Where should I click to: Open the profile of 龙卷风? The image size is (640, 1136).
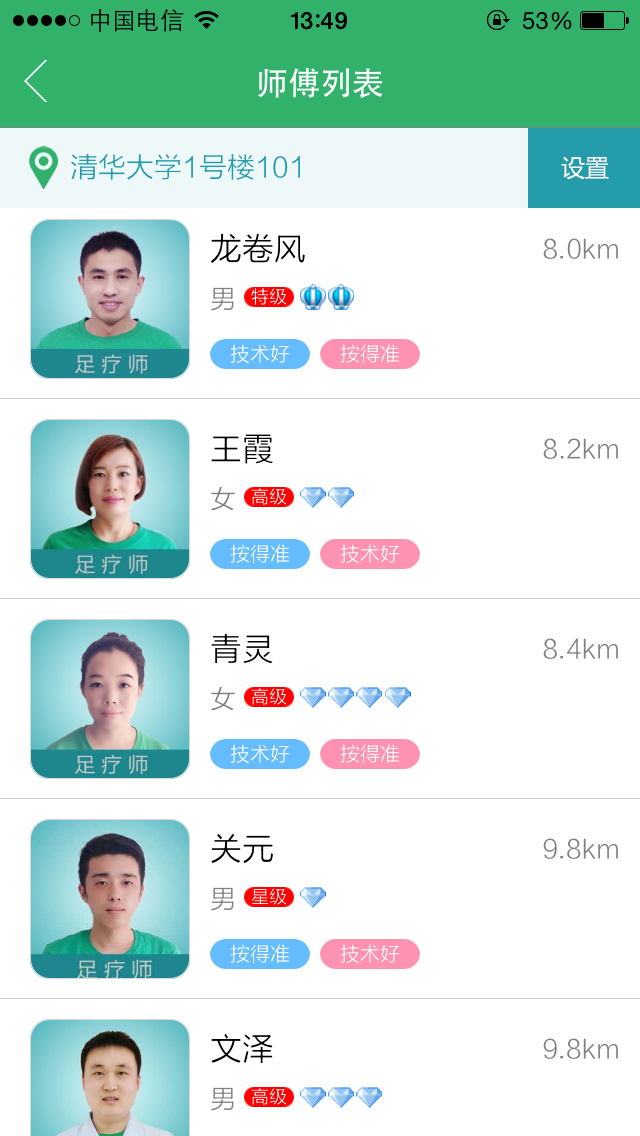click(320, 299)
